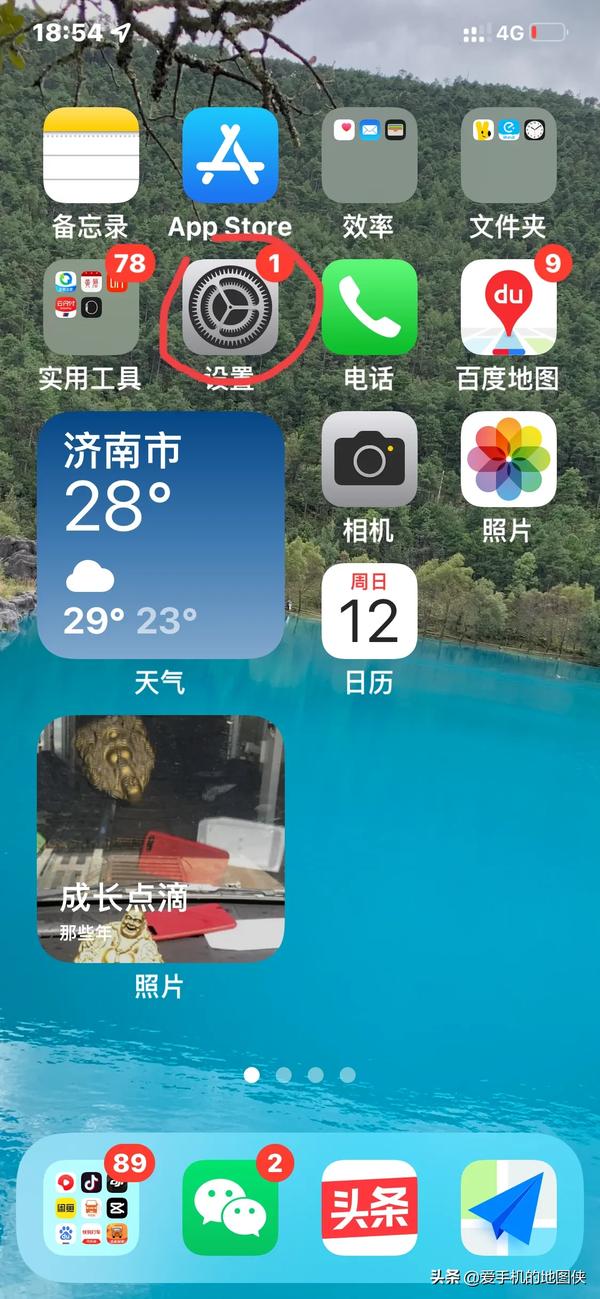Open the dock app folder with 89 badge
The width and height of the screenshot is (600, 1299).
coord(91,1208)
